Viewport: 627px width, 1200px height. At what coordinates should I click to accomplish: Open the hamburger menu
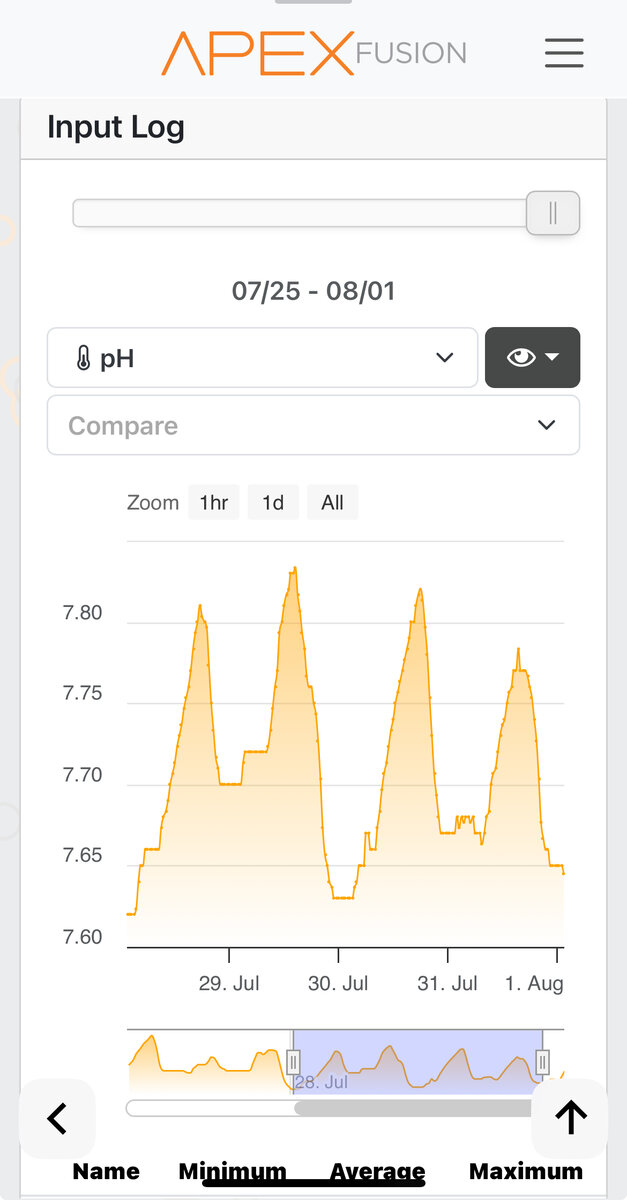click(564, 52)
